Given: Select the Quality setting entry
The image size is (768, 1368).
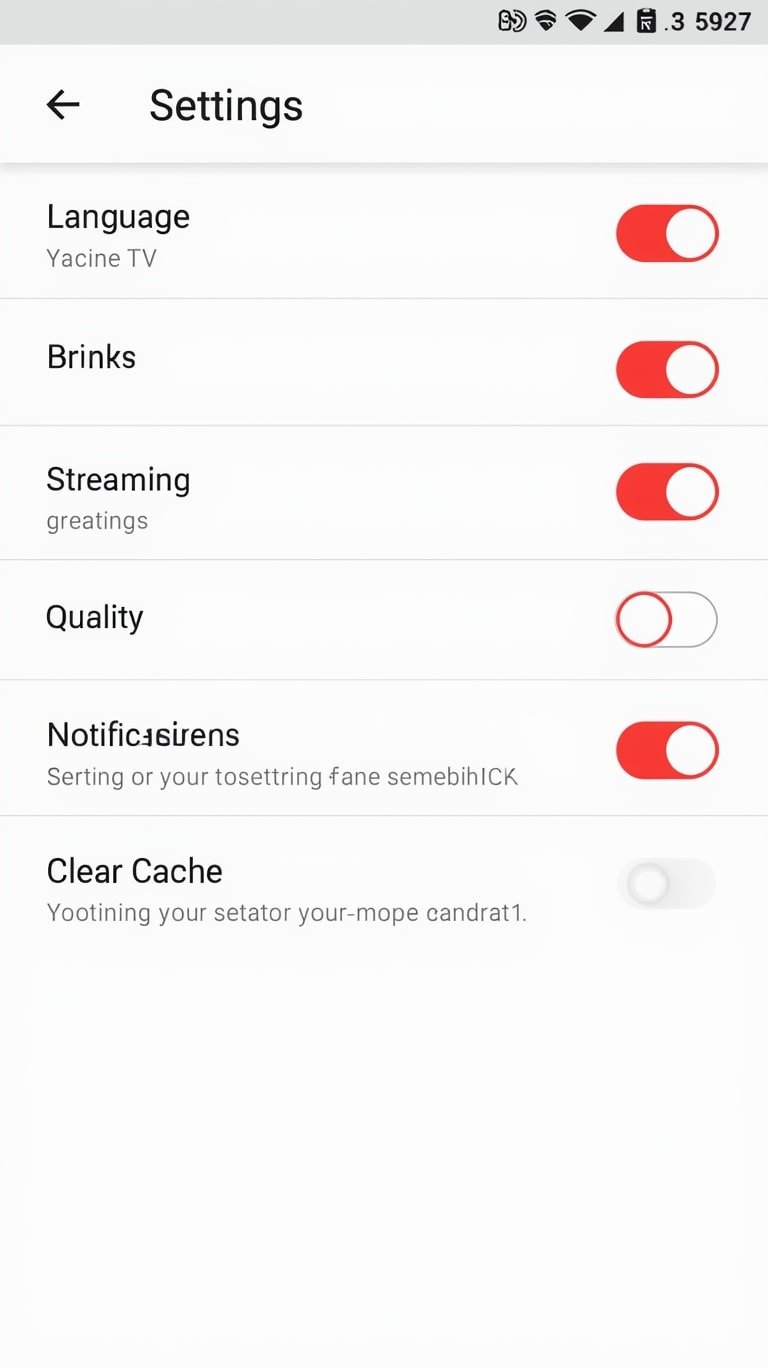Looking at the screenshot, I should (x=250, y=617).
